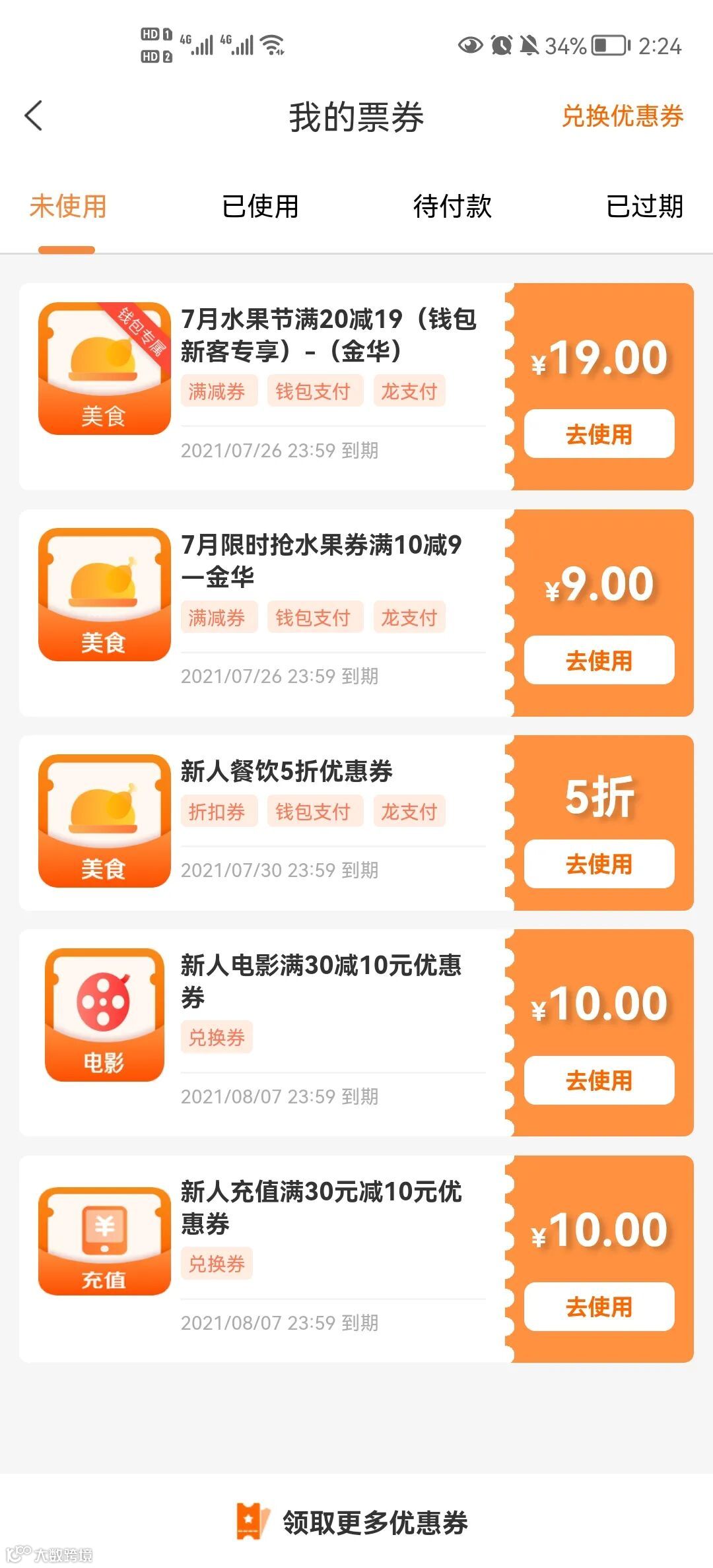Go back from 我的票券 page
Image resolution: width=713 pixels, height=1568 pixels.
pos(34,116)
